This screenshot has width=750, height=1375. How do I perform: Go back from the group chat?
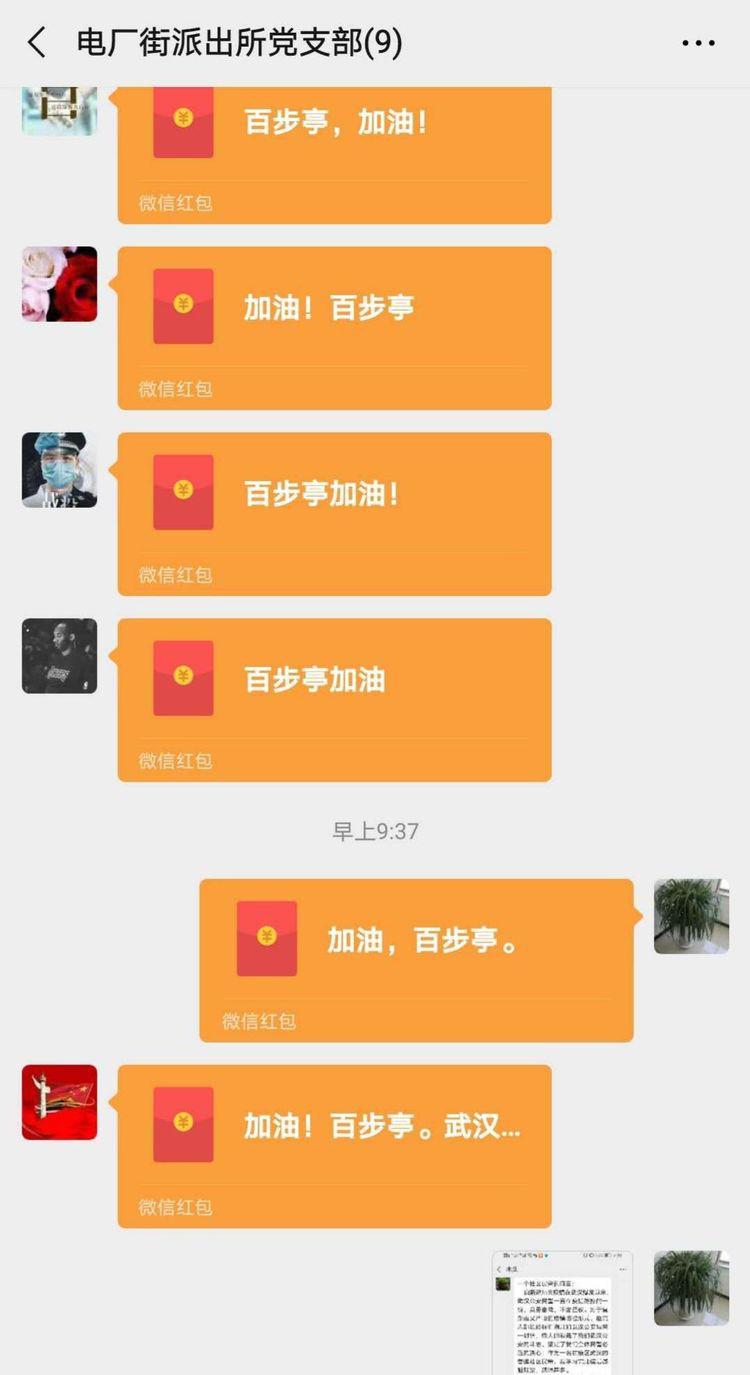point(37,43)
